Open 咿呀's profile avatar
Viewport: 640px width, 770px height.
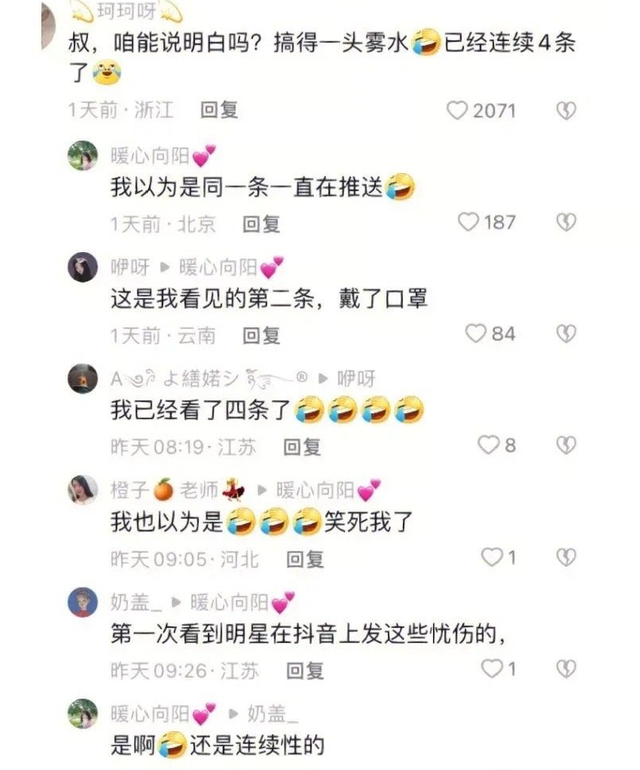click(x=82, y=267)
